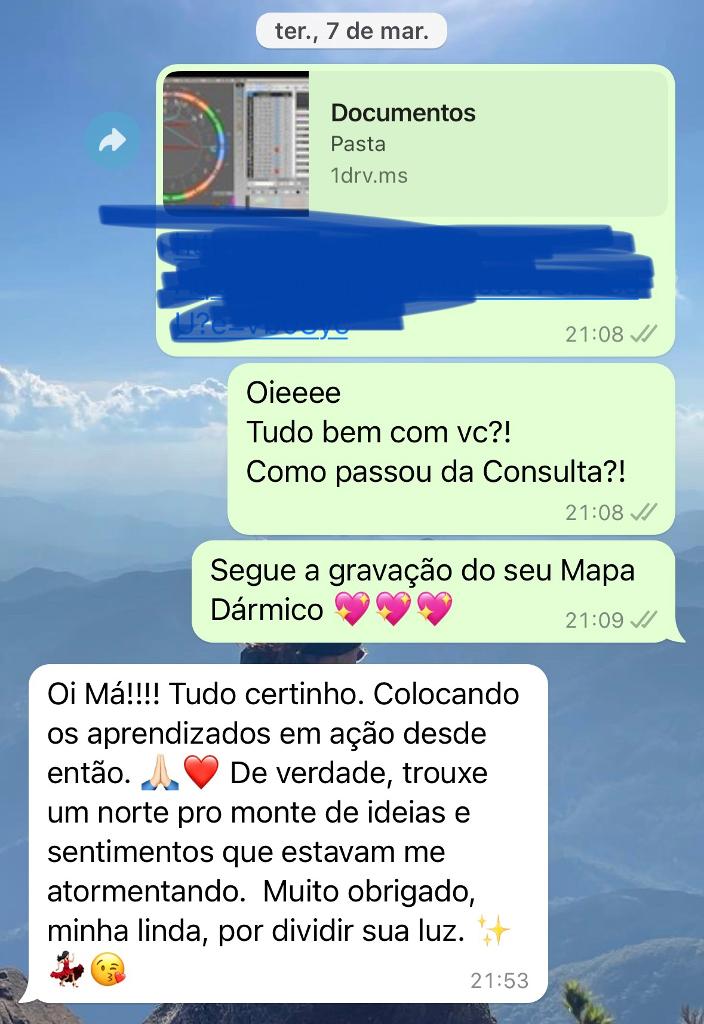Open the Documentos folder link preview

pos(415,143)
